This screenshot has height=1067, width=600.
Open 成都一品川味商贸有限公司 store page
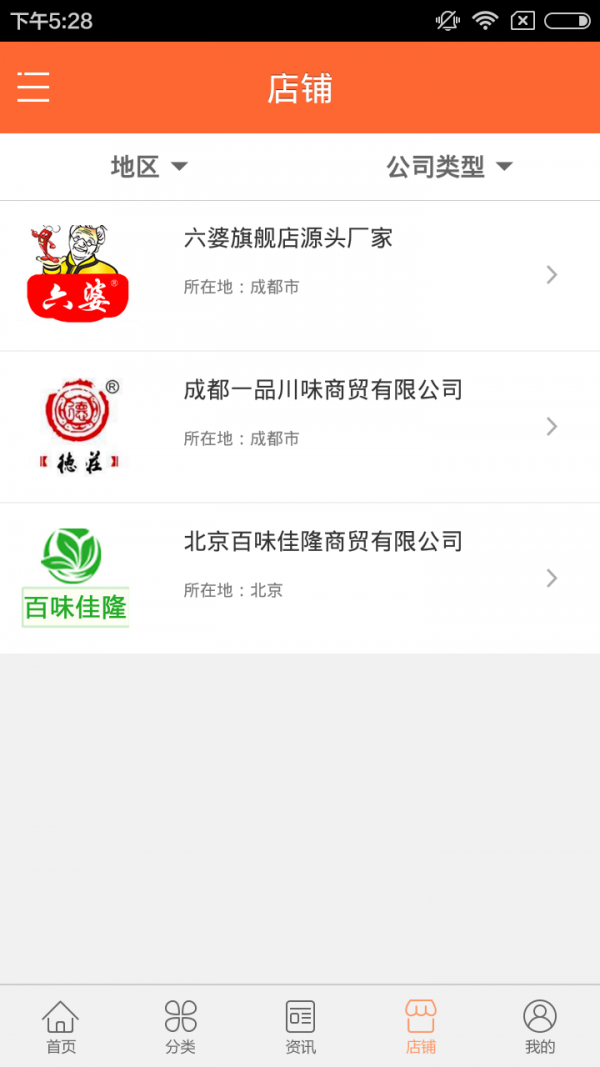300,427
